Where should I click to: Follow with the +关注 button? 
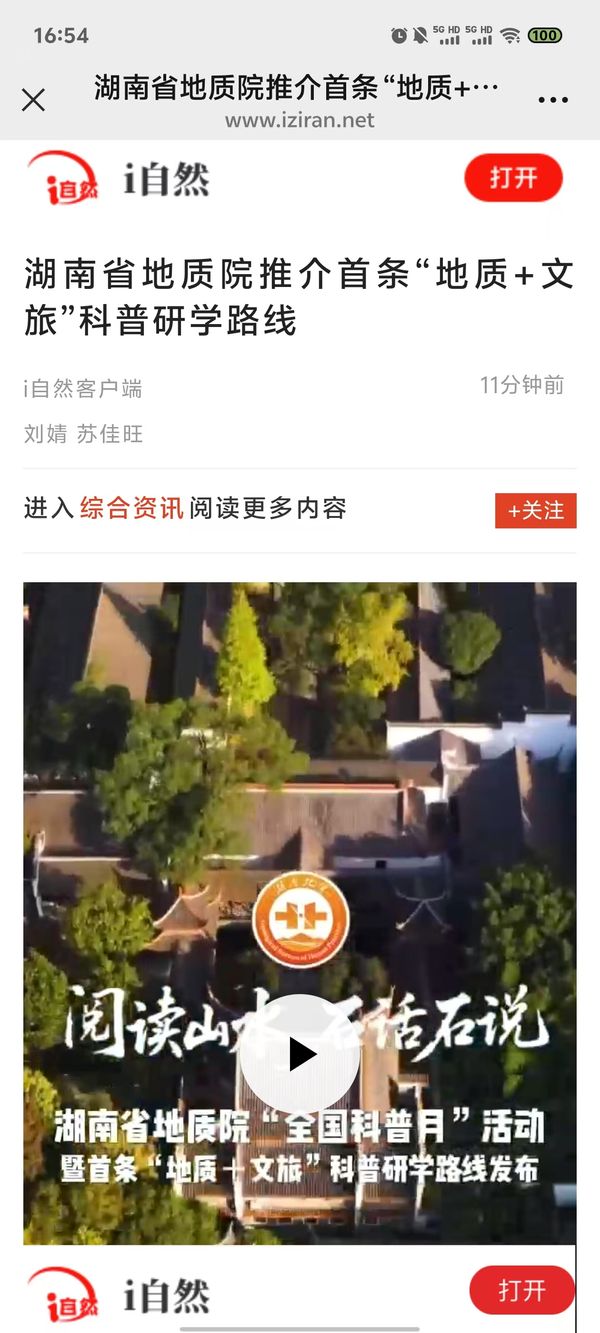pyautogui.click(x=535, y=510)
